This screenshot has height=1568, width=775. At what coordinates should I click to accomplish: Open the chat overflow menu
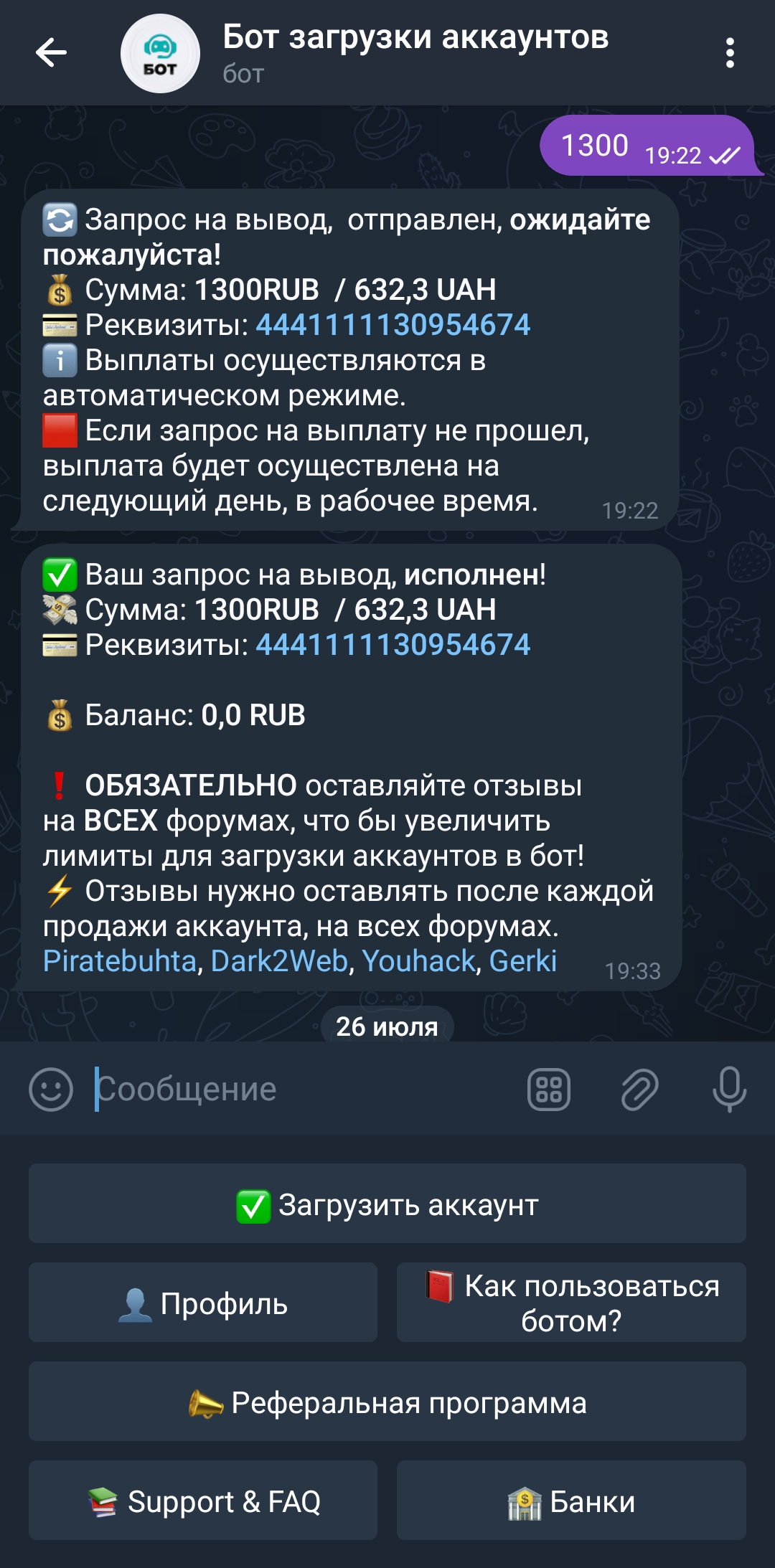[729, 53]
